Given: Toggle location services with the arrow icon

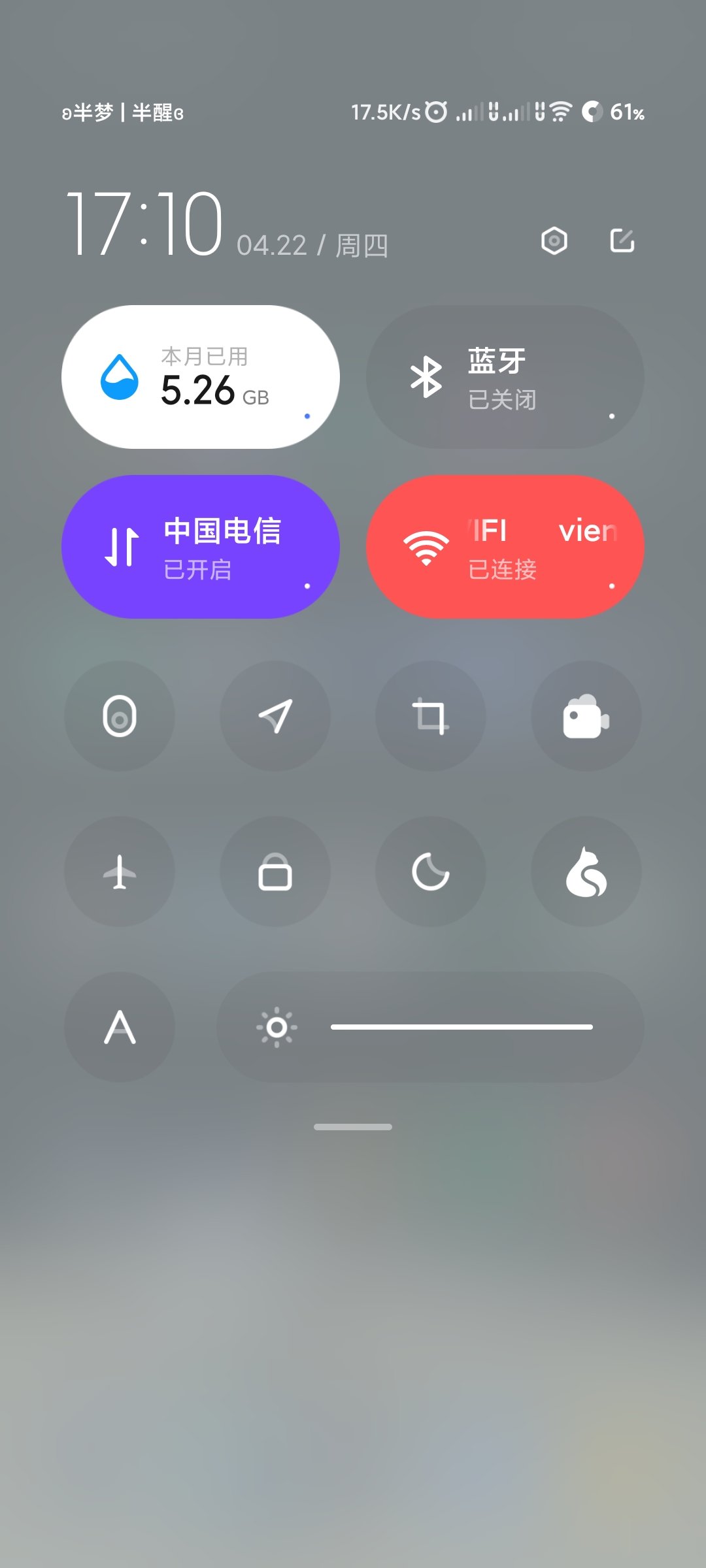Looking at the screenshot, I should [x=275, y=716].
